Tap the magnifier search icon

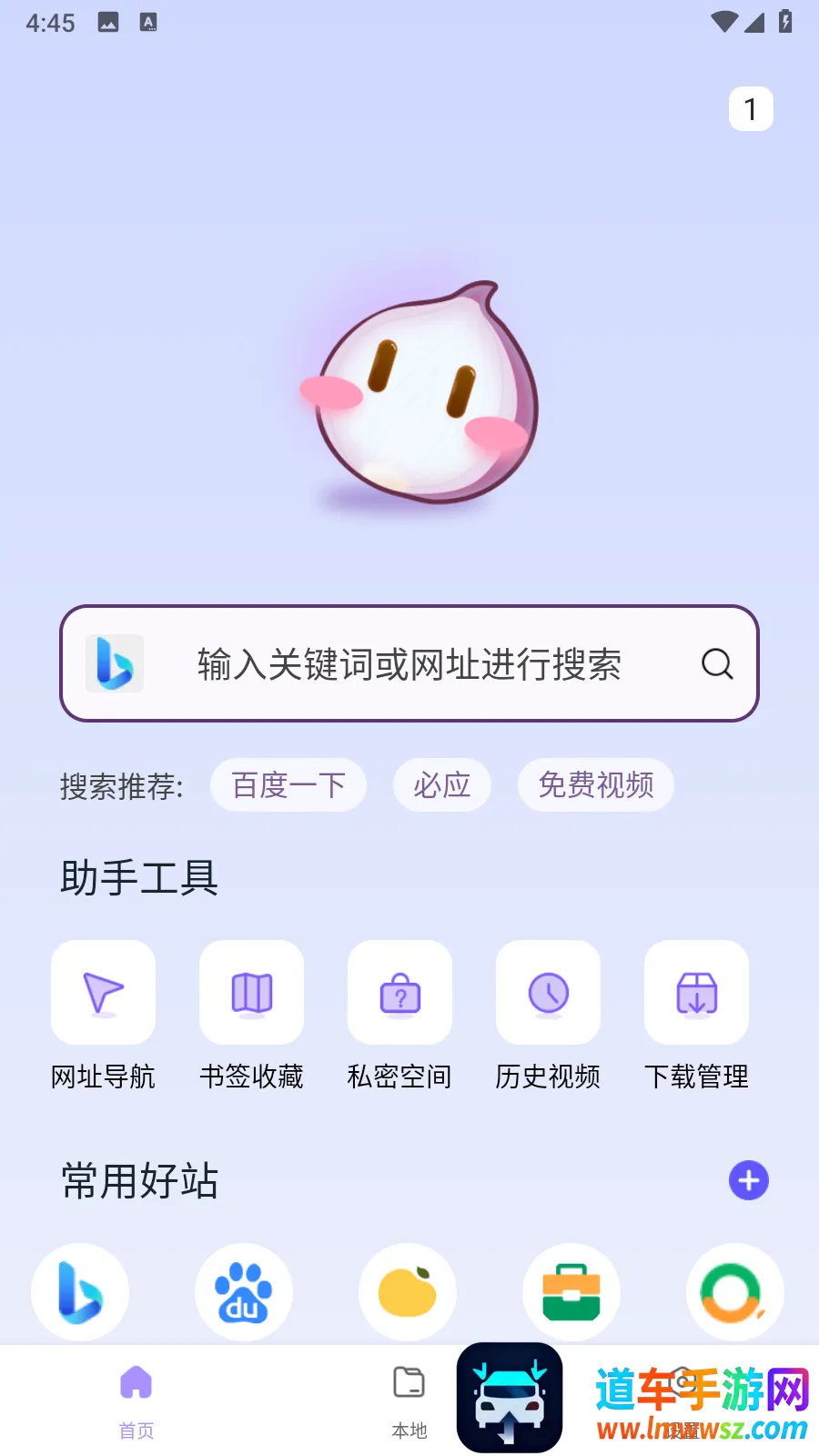[x=717, y=664]
